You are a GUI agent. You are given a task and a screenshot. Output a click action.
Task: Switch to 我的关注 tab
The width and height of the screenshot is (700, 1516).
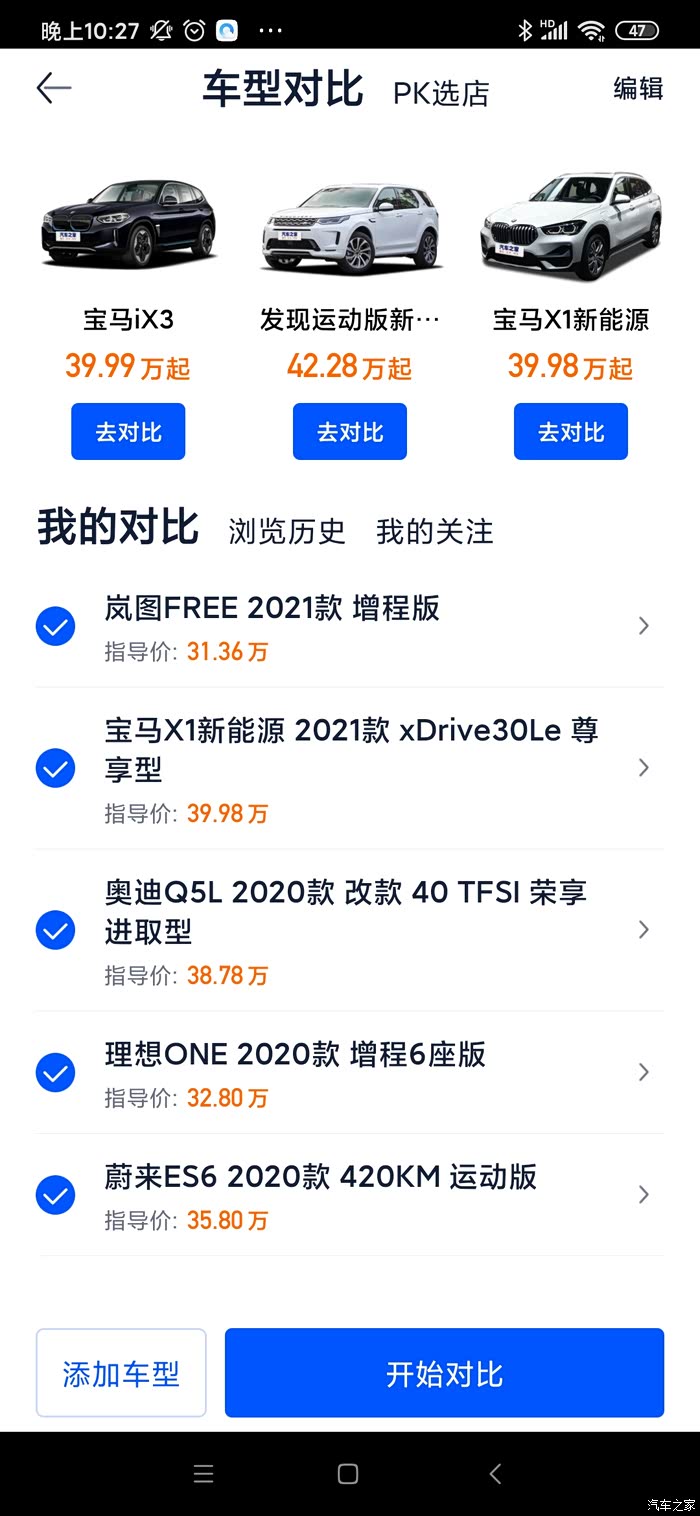point(435,531)
